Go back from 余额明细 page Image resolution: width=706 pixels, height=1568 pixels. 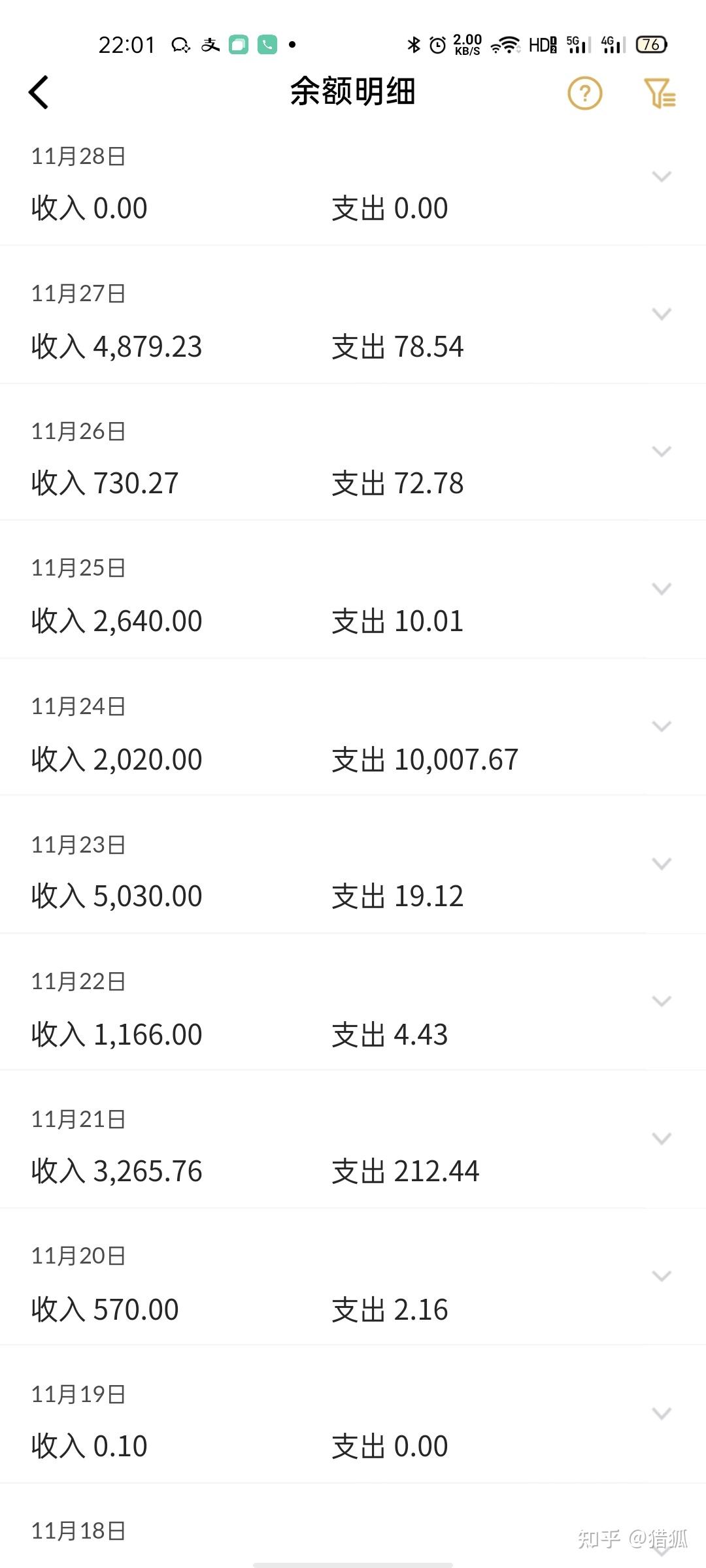click(39, 92)
